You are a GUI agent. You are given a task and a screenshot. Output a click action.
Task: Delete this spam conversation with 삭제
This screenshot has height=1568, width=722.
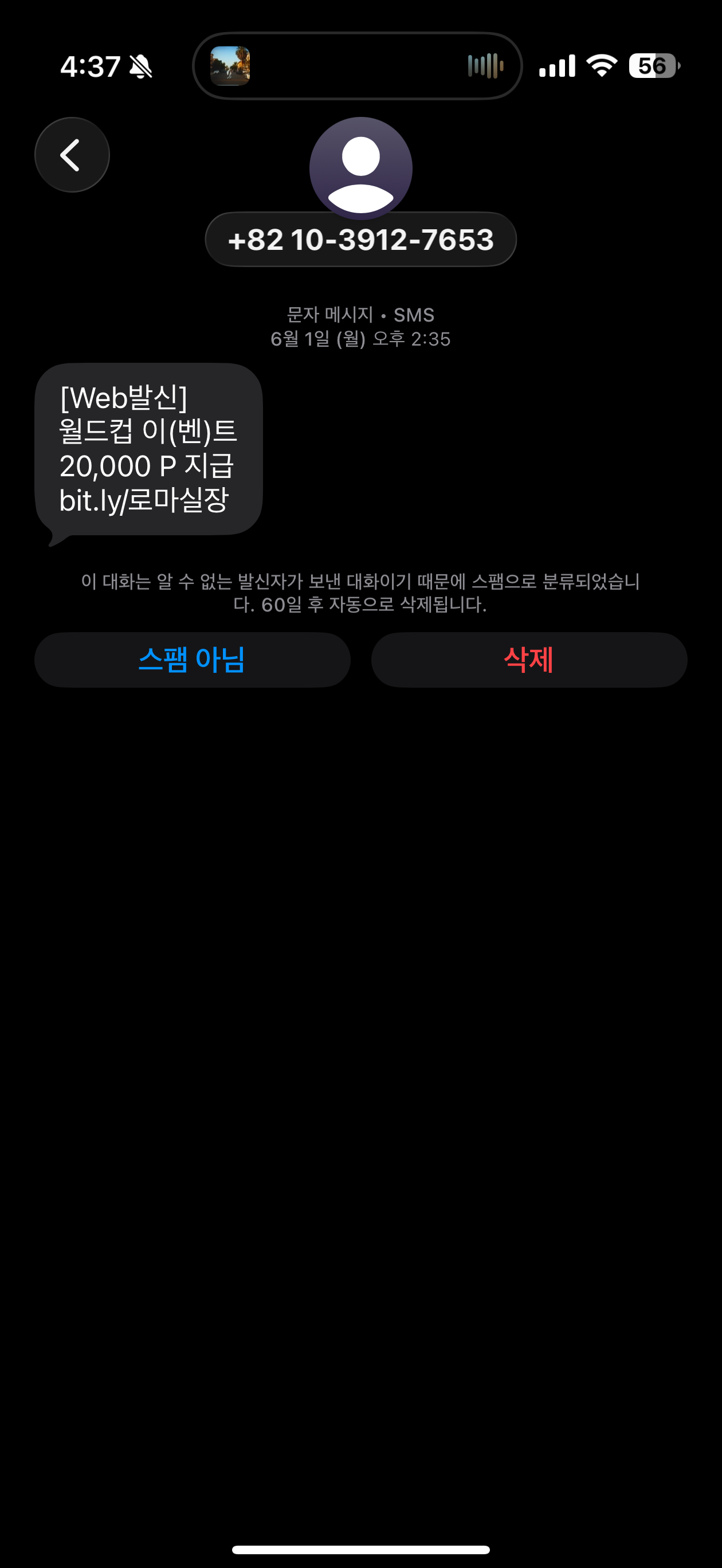coord(529,660)
